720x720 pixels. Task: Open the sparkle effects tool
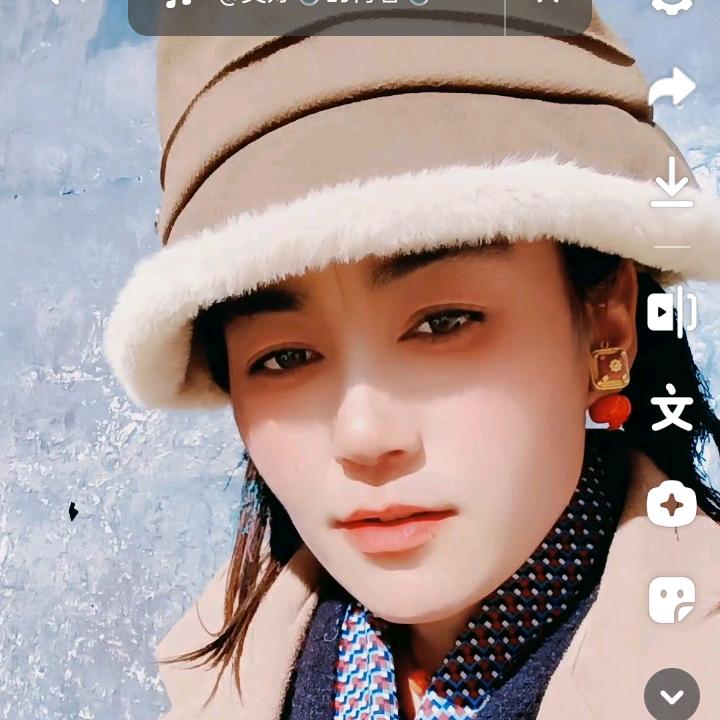click(x=671, y=505)
